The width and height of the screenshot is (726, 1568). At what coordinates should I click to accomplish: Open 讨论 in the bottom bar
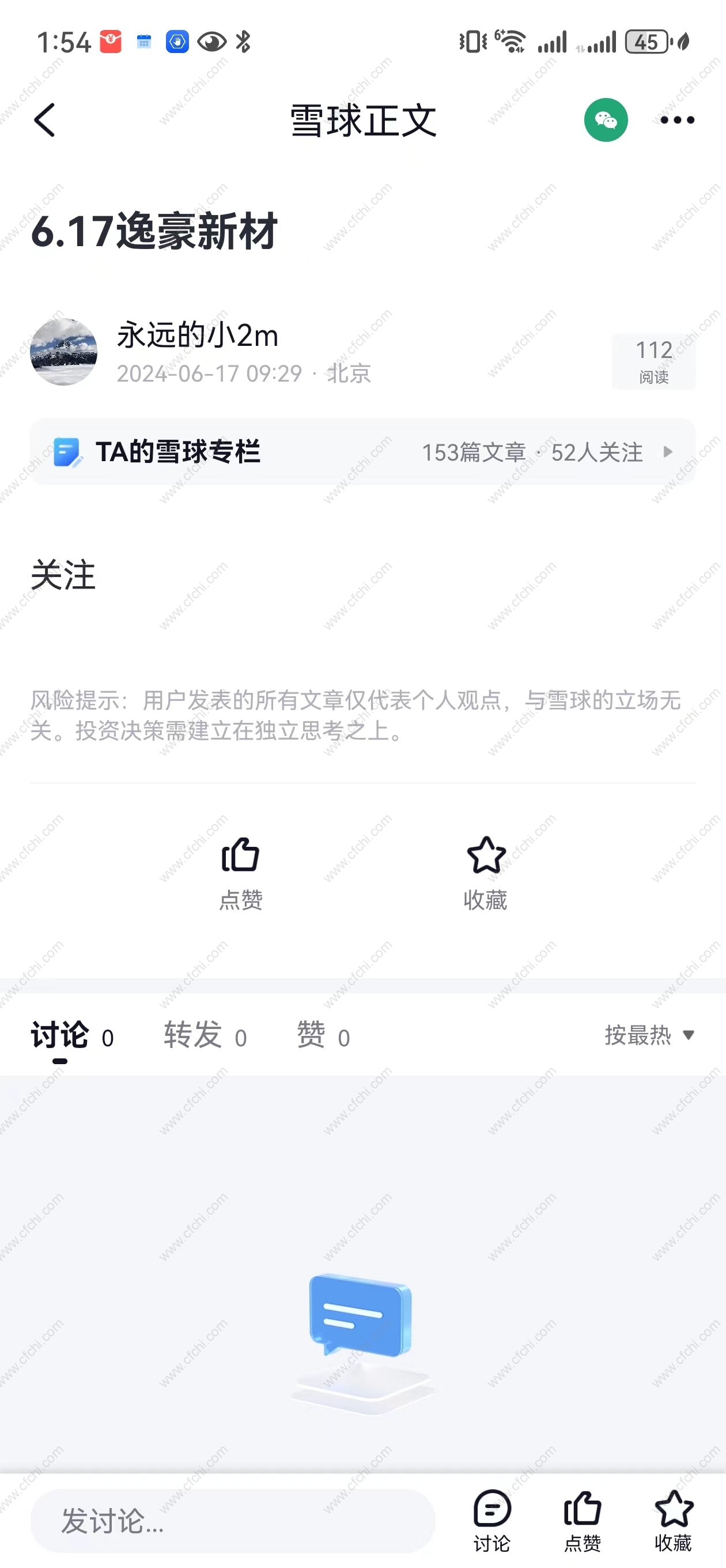pos(491,1520)
